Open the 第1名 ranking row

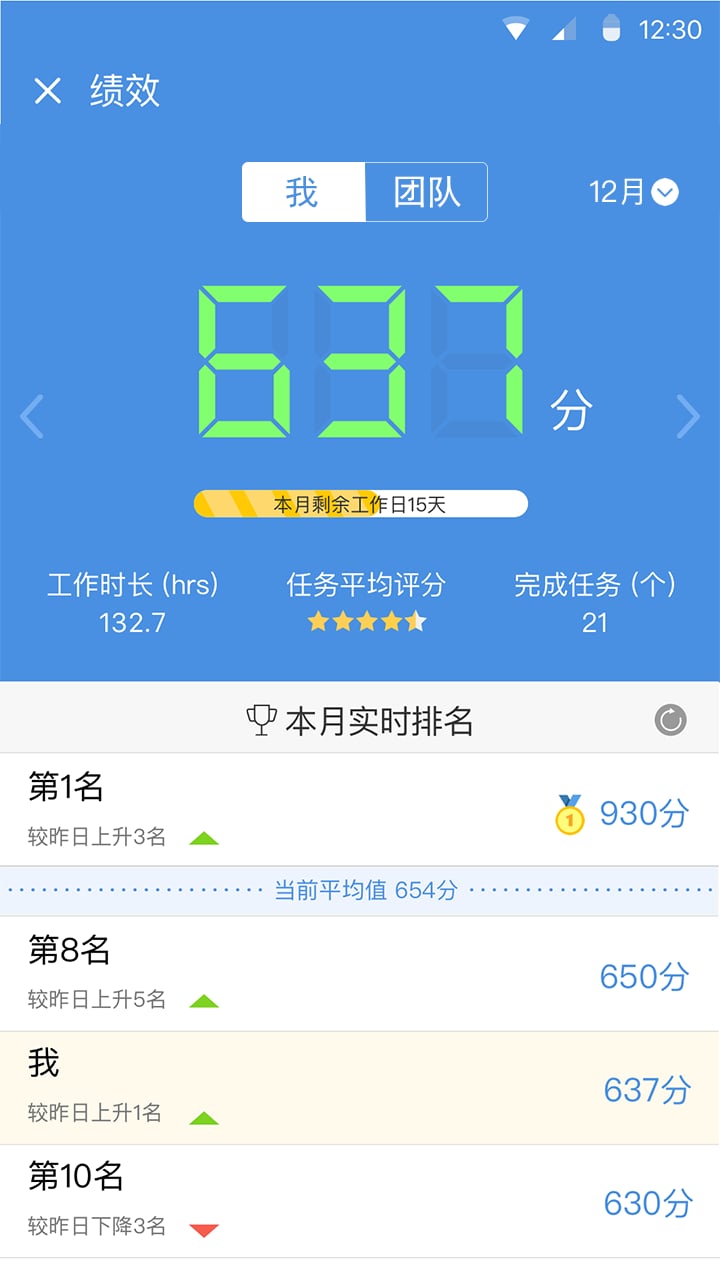click(360, 810)
